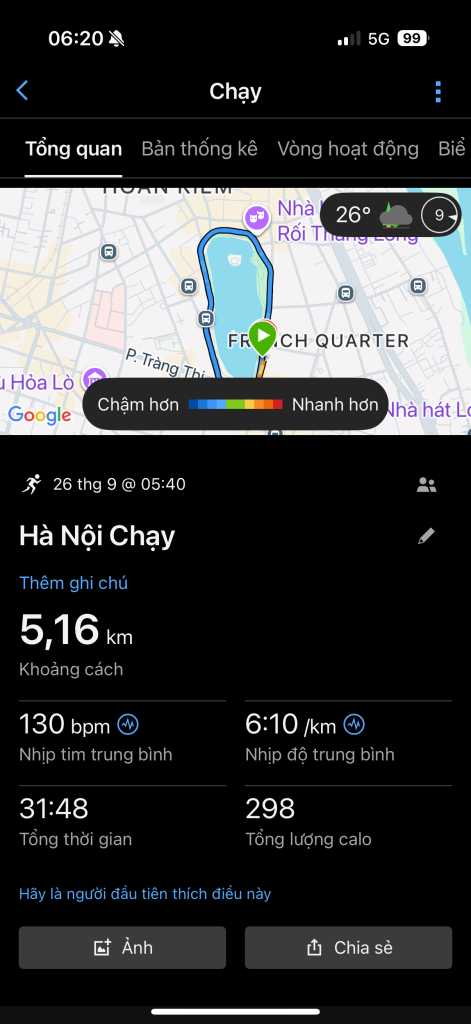
Task: Like via Hãy là người đầu tiên thích
Action: coord(144,893)
